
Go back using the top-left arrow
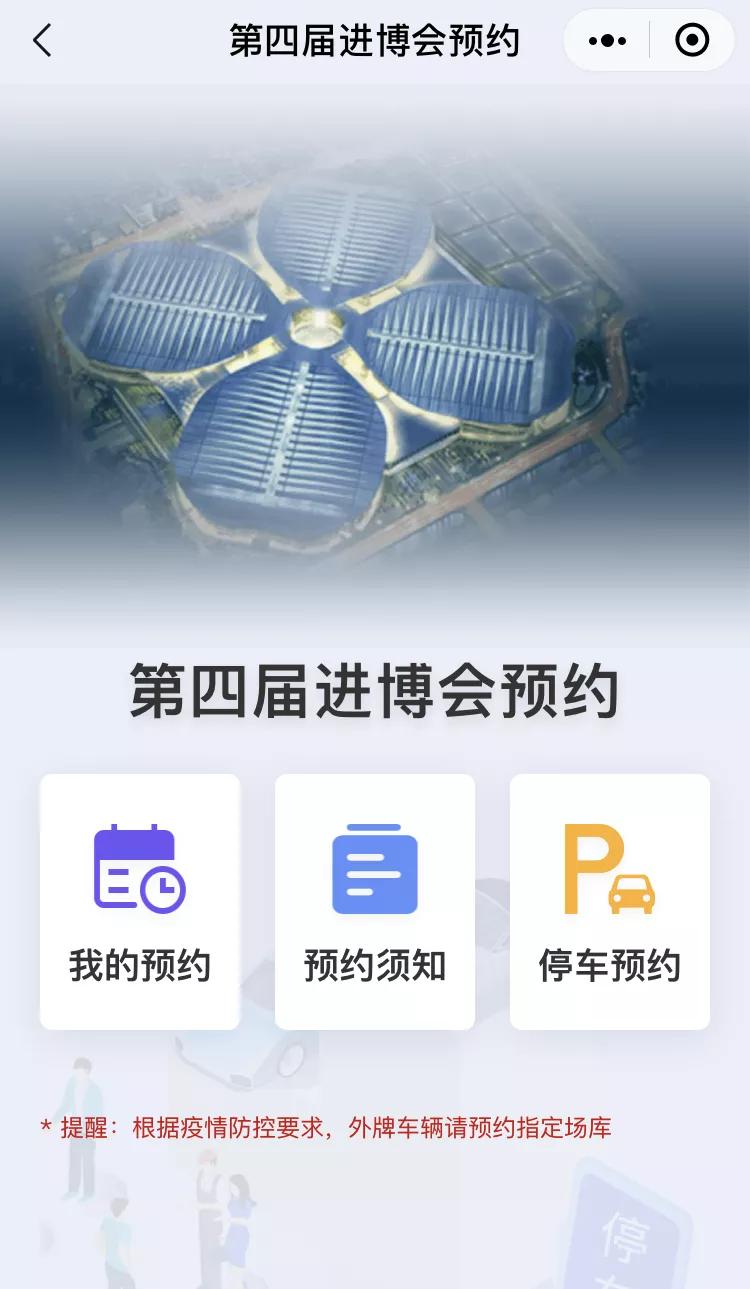[x=42, y=41]
